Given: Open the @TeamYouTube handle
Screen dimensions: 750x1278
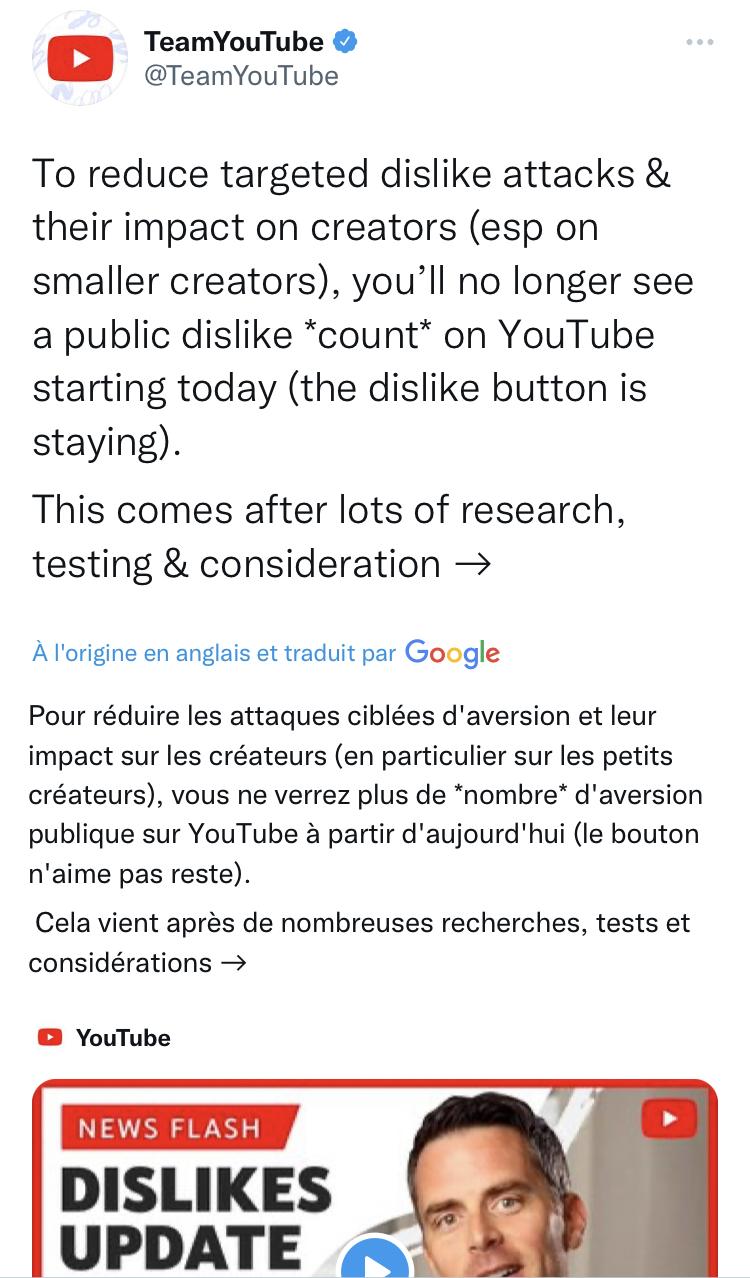Looking at the screenshot, I should [241, 76].
